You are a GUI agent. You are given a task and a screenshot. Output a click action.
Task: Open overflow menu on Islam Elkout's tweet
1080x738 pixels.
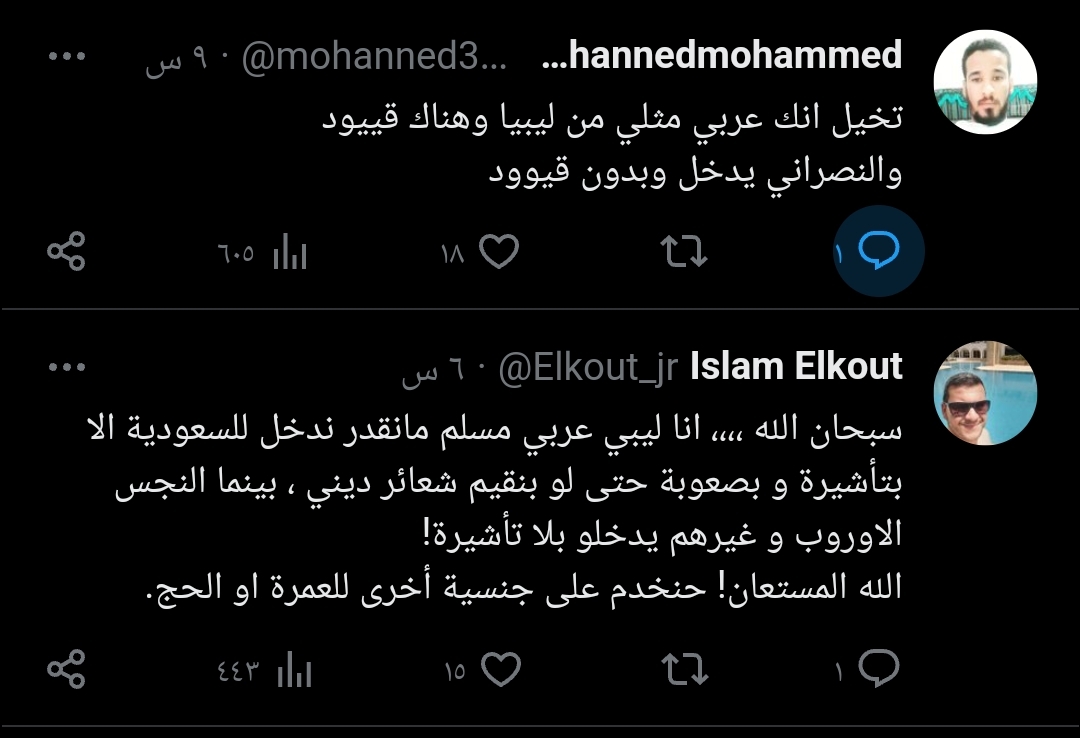pos(67,367)
